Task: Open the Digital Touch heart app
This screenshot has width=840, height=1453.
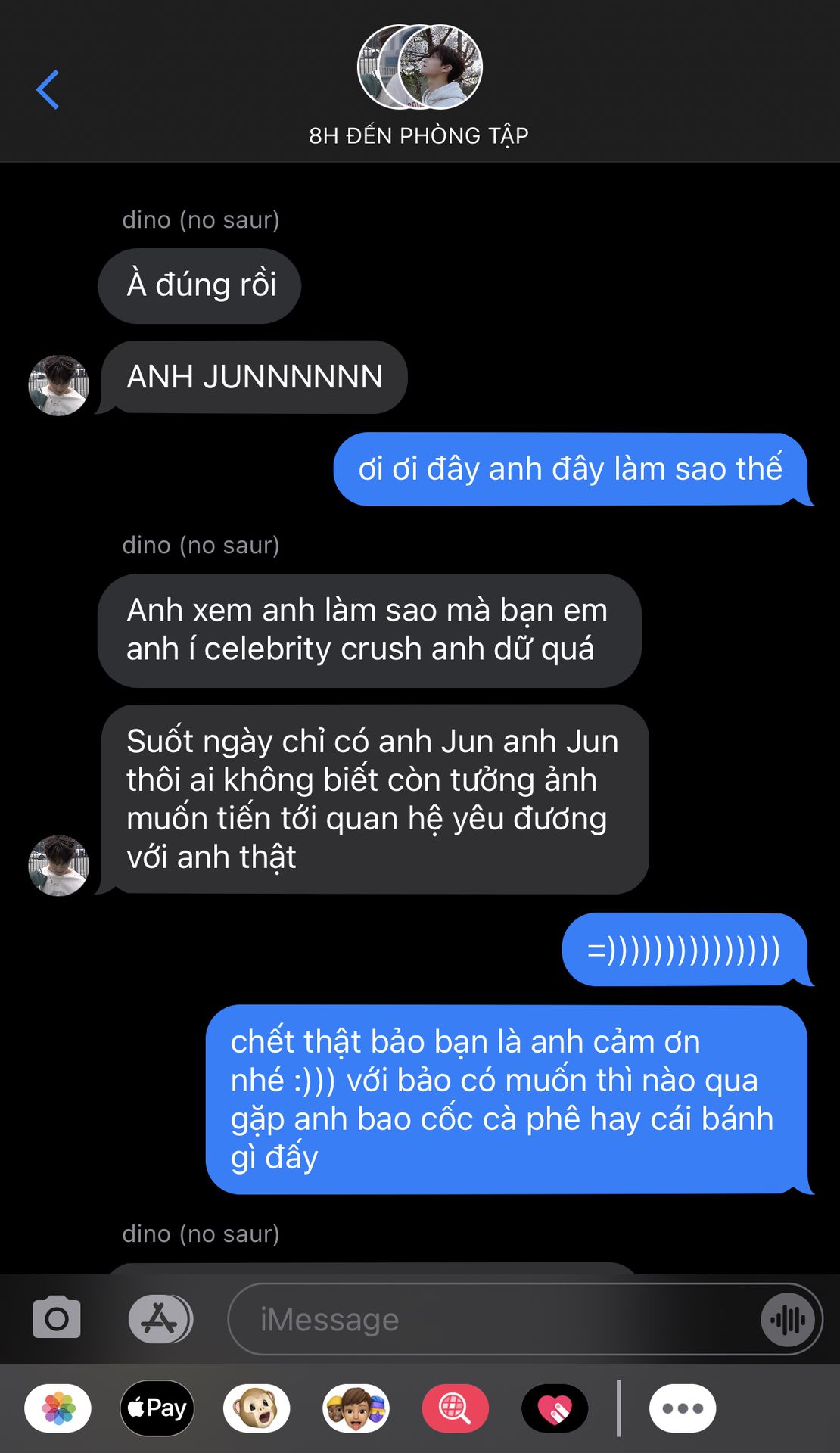Action: [x=555, y=1408]
